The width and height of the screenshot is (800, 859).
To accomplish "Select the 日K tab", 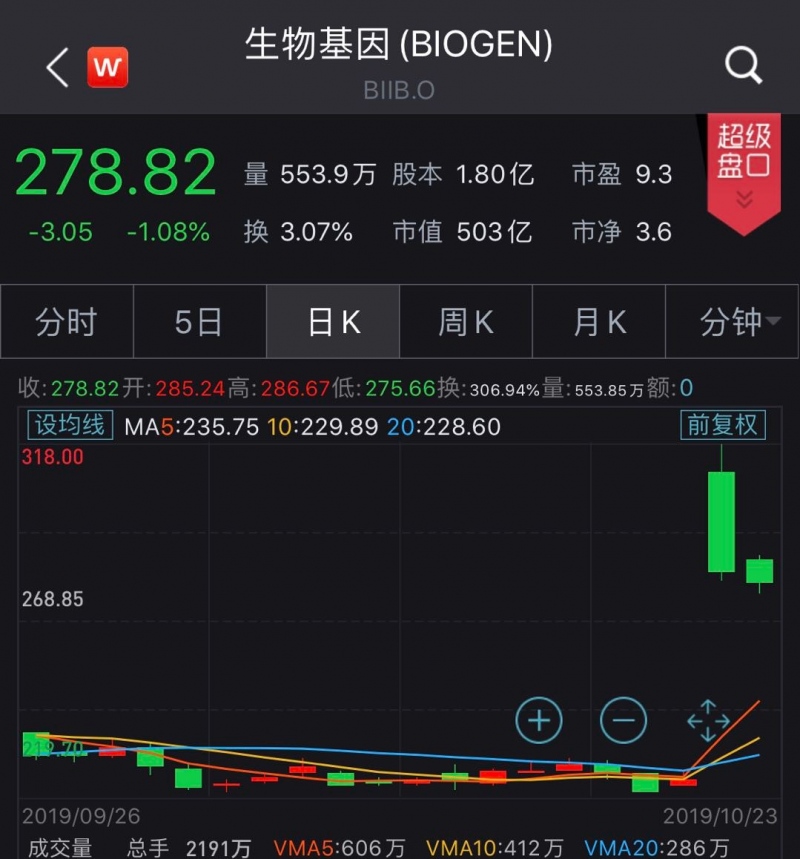I will 333,322.
